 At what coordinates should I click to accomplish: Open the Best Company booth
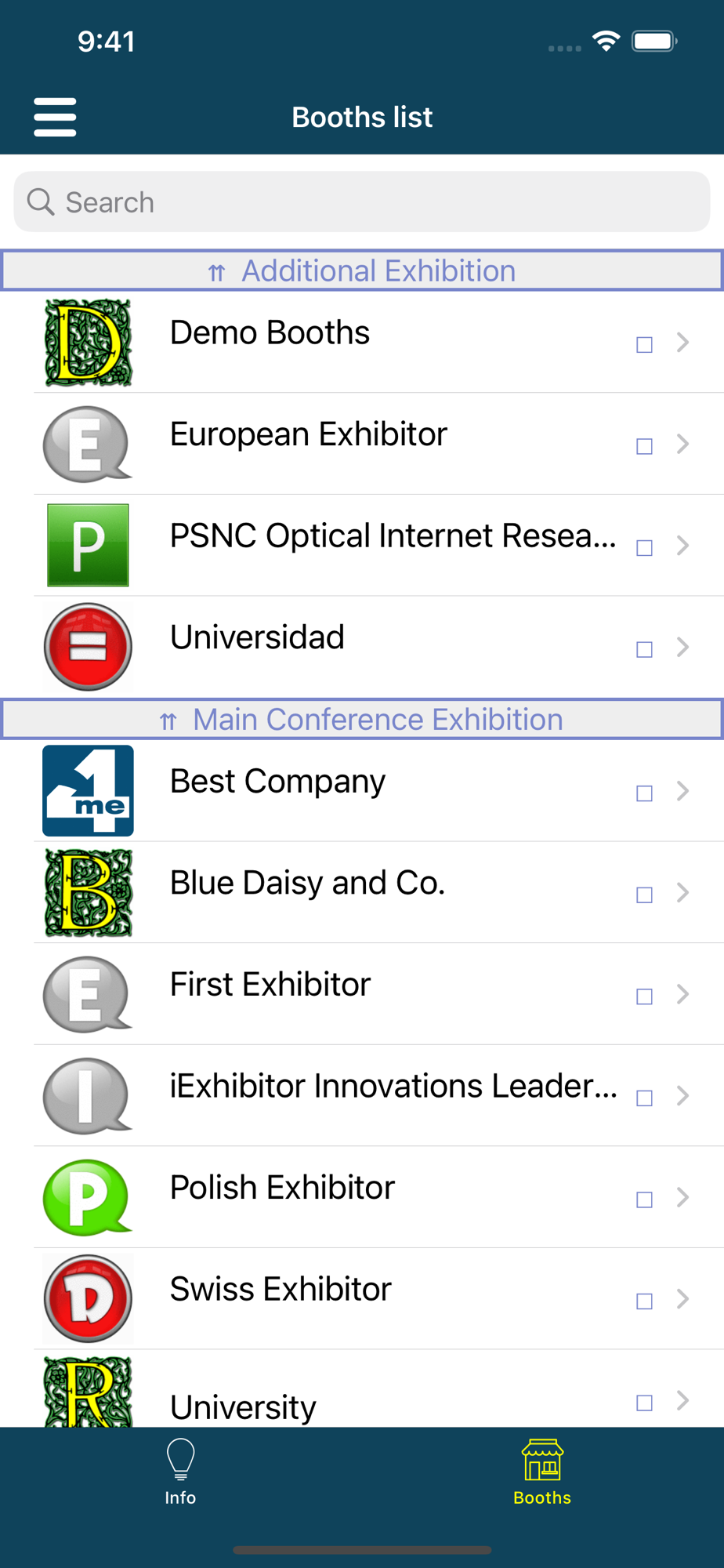click(362, 791)
